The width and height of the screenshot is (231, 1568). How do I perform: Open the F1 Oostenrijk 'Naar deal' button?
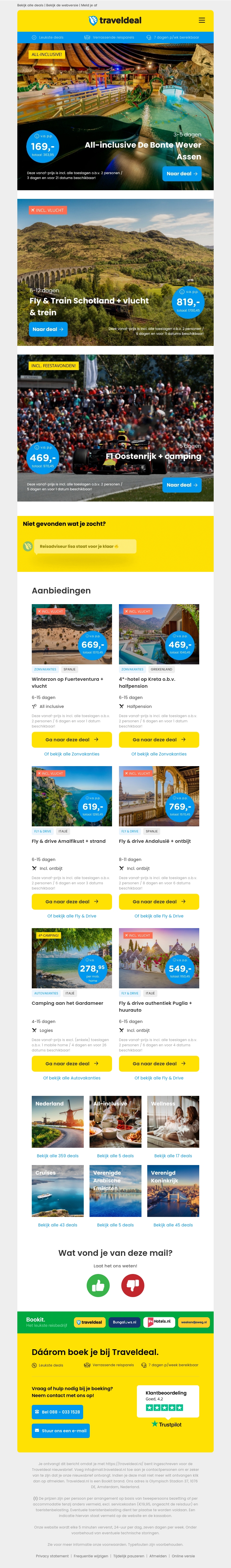(x=182, y=485)
